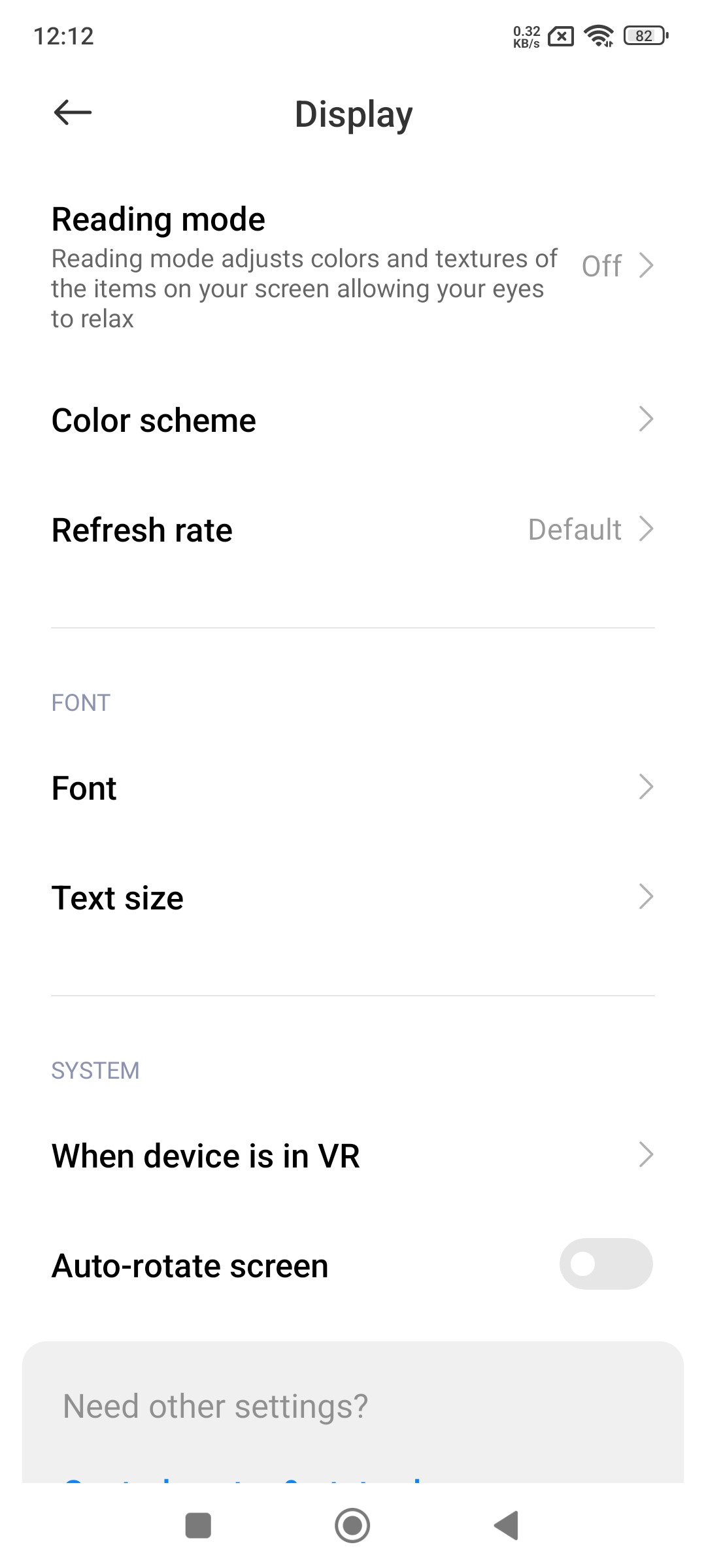Screen dimensions: 706x1568
Task: Go back from Display settings
Action: (x=73, y=112)
